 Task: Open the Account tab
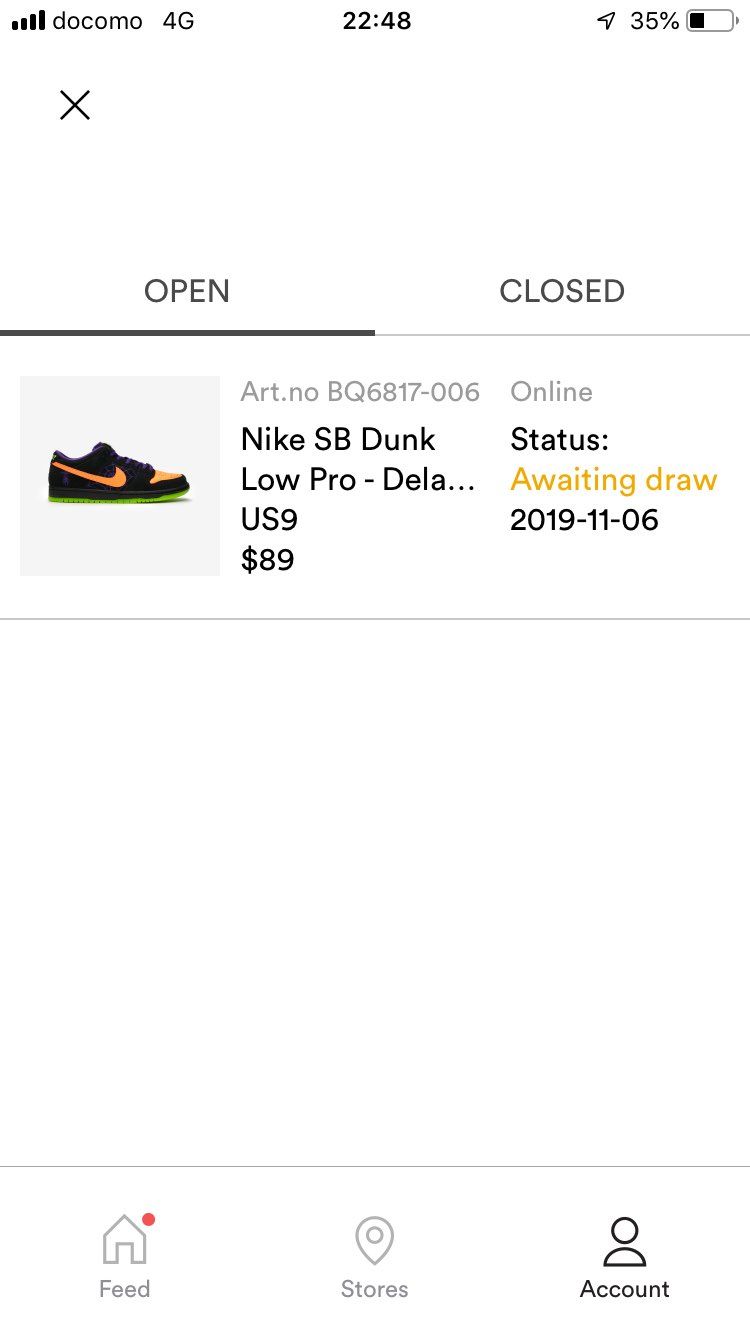tap(625, 1258)
